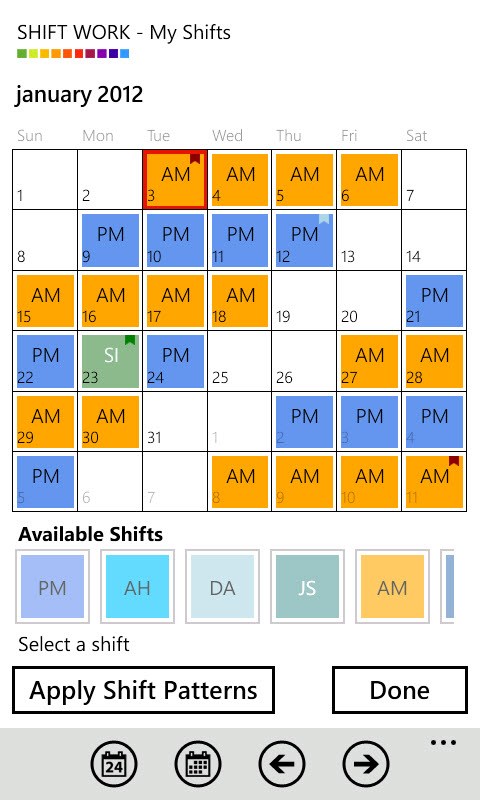Image resolution: width=480 pixels, height=800 pixels.
Task: Select the PM shift on January 21
Action: point(434,301)
